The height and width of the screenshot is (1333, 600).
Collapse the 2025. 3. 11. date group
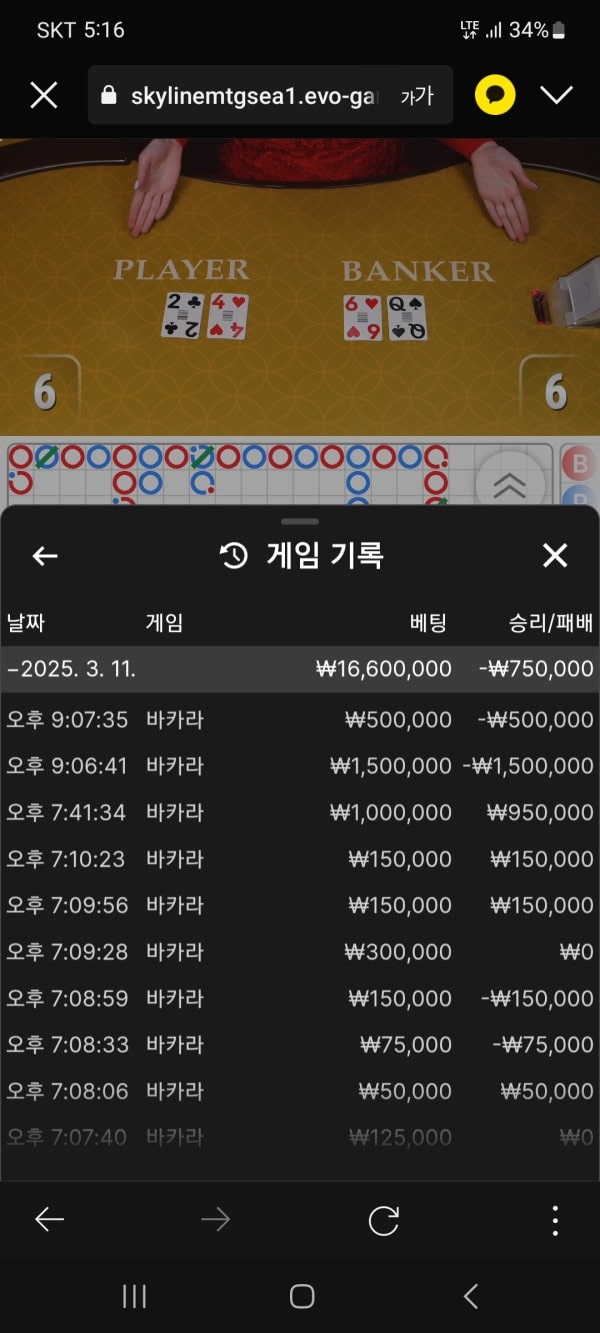point(300,669)
